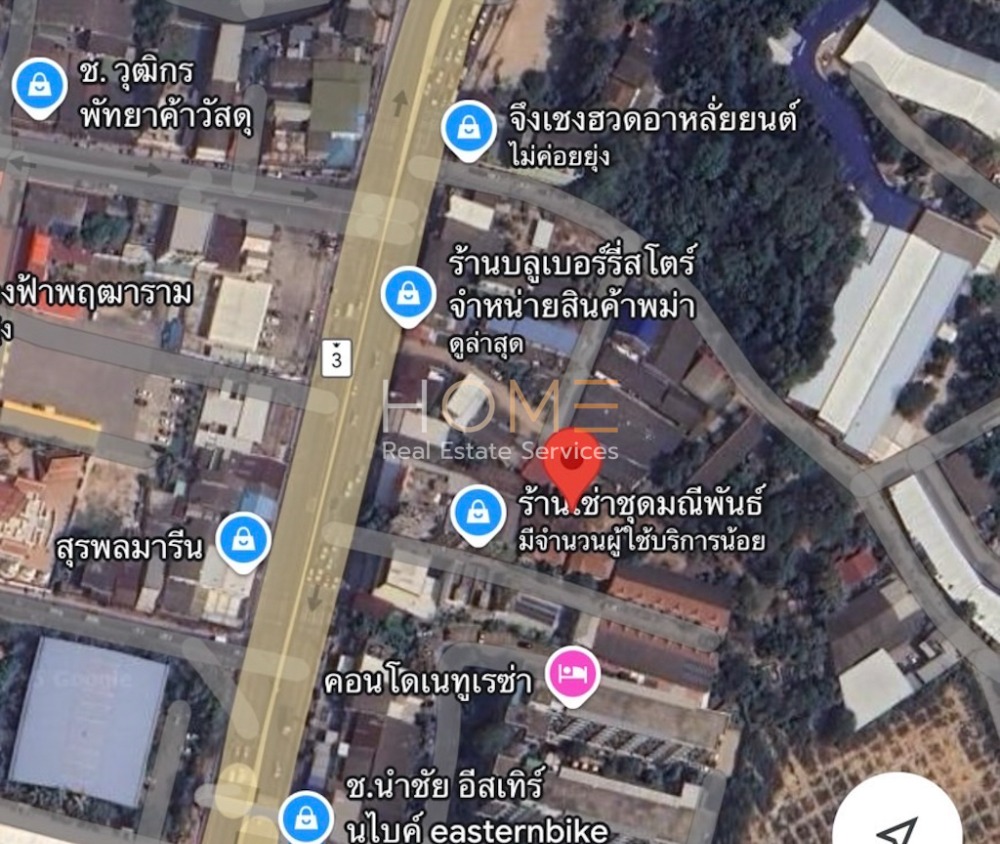Open the ร้านเช่าชุดมณีพันธ์ shop marker
This screenshot has width=1000, height=844.
(x=478, y=513)
